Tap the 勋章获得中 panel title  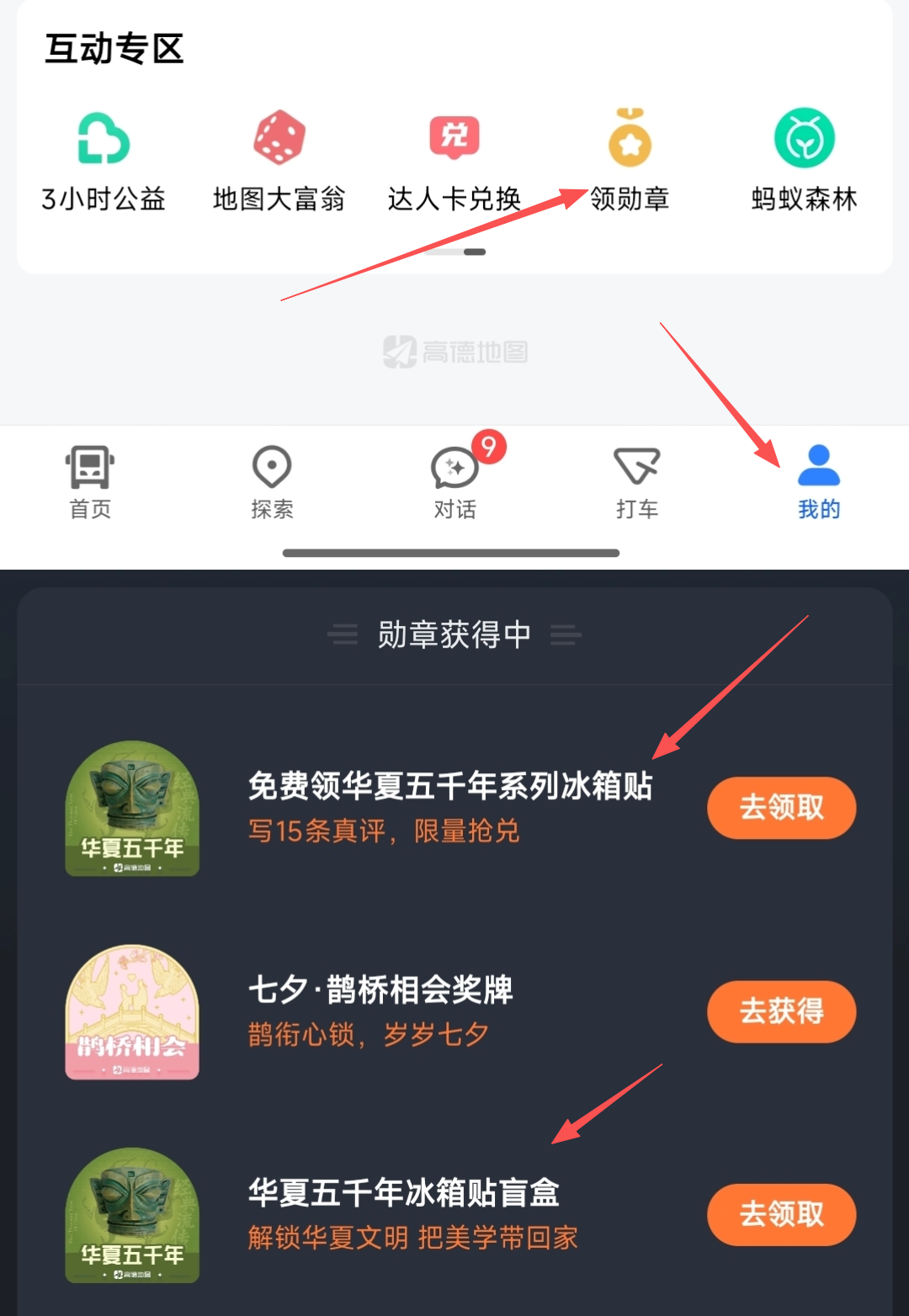point(454,634)
